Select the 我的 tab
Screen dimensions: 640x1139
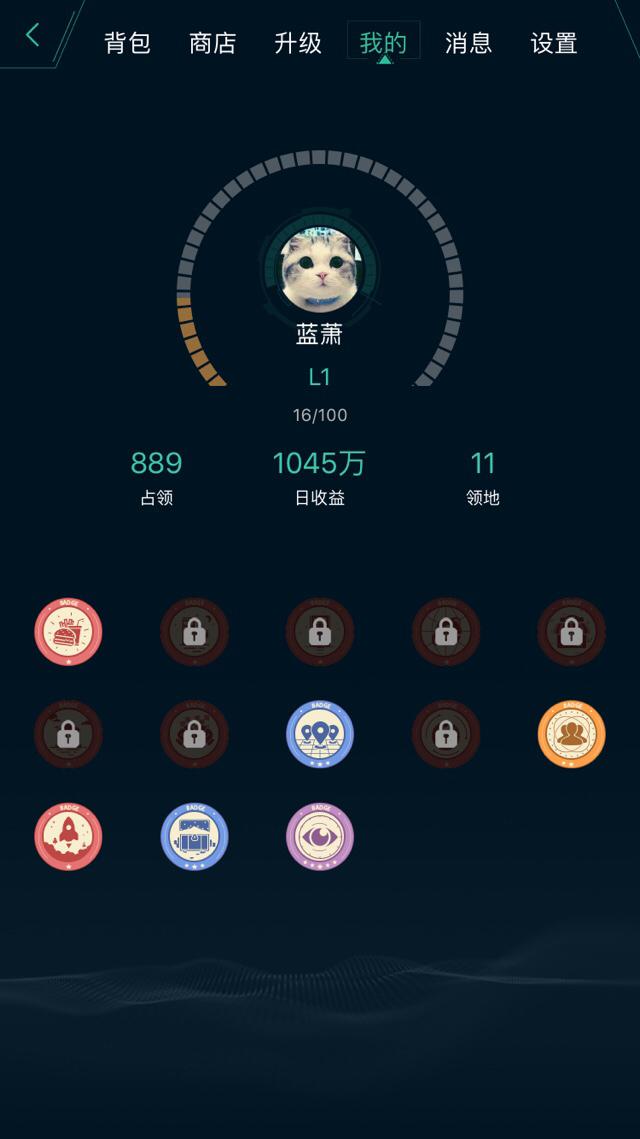(x=384, y=43)
